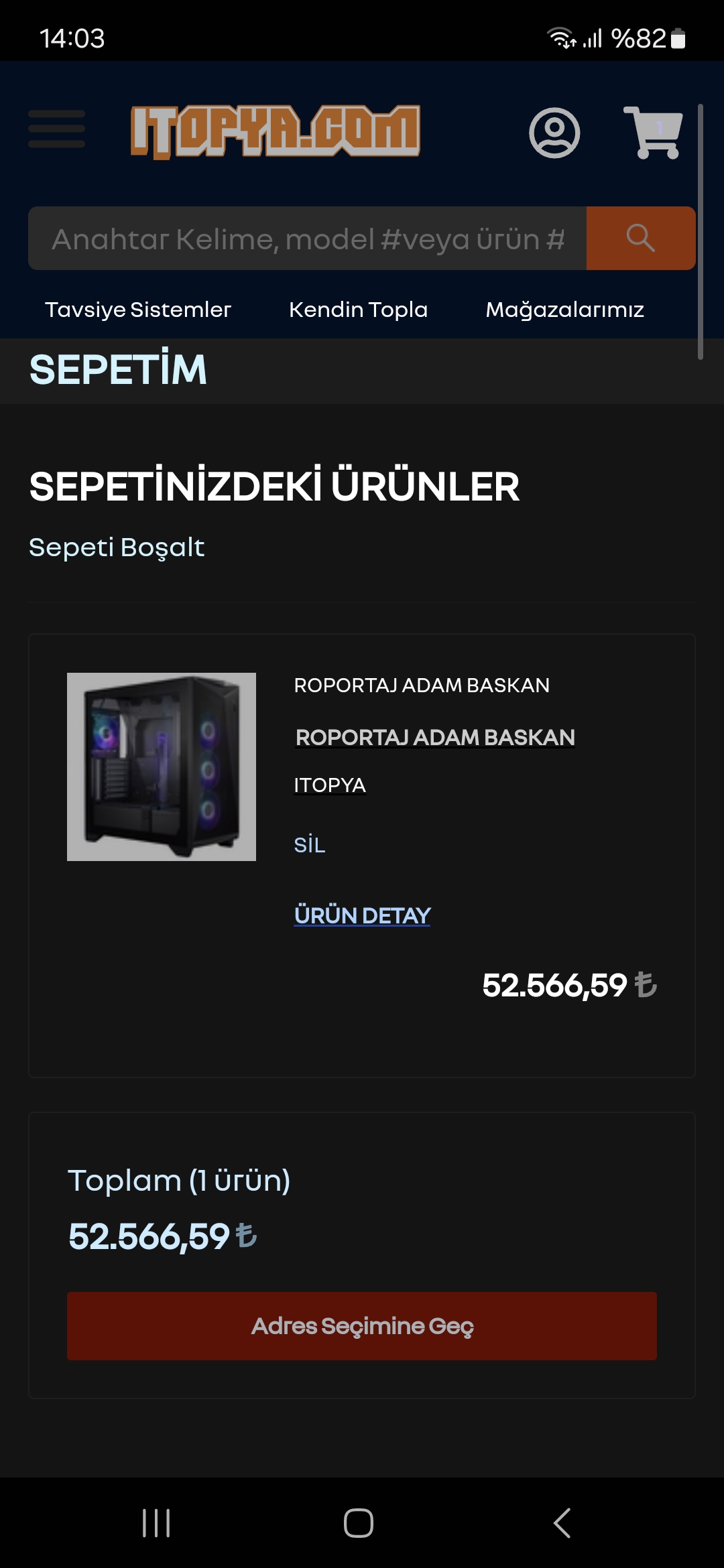The width and height of the screenshot is (724, 1568).
Task: Open recent apps from navigation bar
Action: [156, 1523]
